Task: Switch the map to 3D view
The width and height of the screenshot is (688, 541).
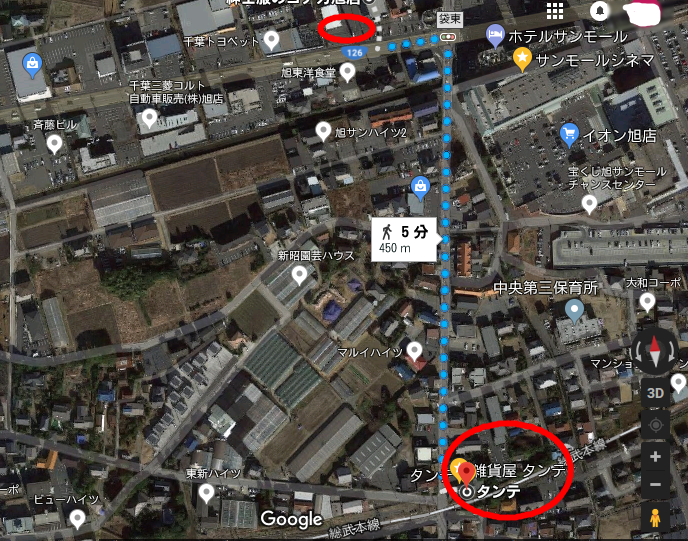Action: [655, 393]
